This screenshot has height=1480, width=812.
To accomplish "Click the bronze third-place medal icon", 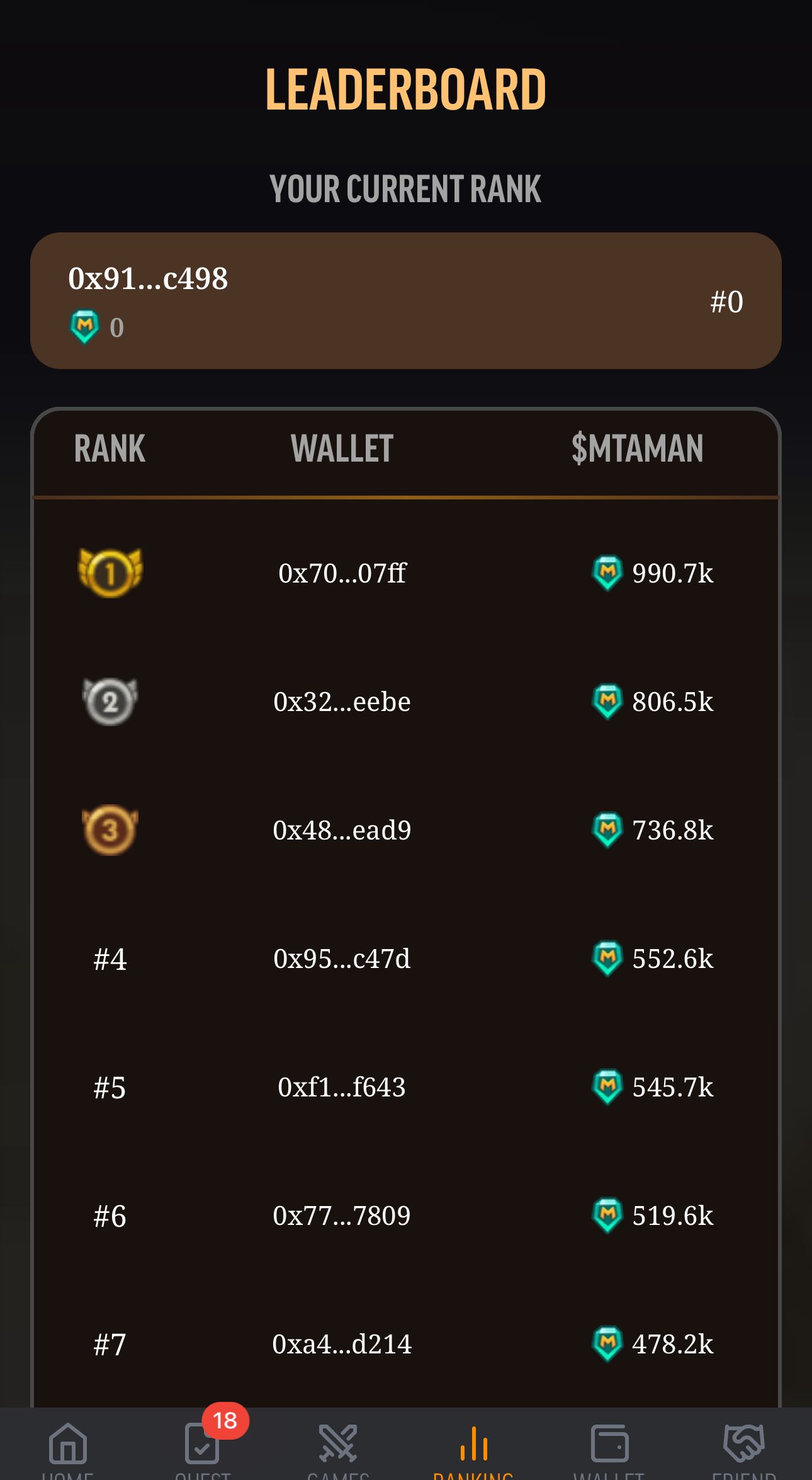I will 110,830.
